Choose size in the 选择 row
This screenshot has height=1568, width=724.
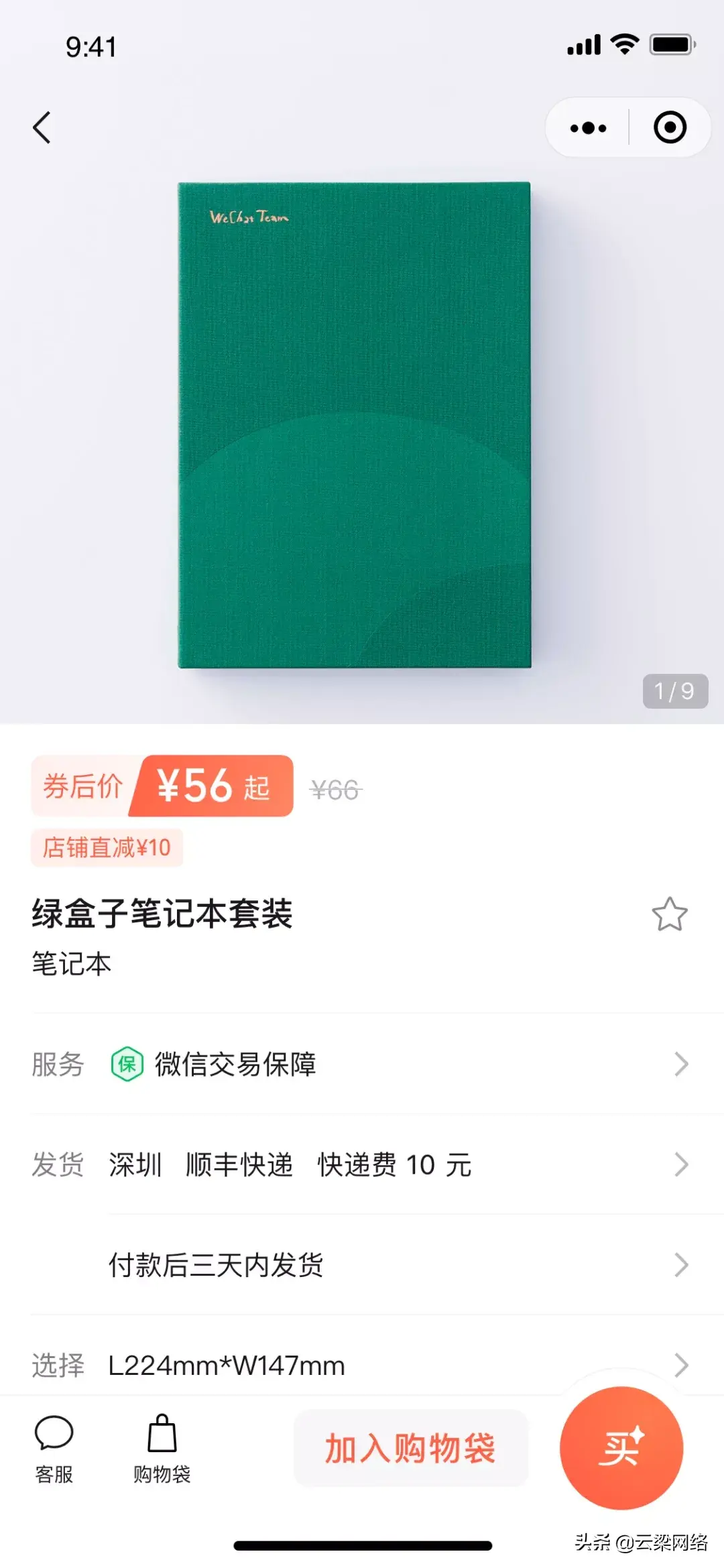pyautogui.click(x=362, y=1365)
